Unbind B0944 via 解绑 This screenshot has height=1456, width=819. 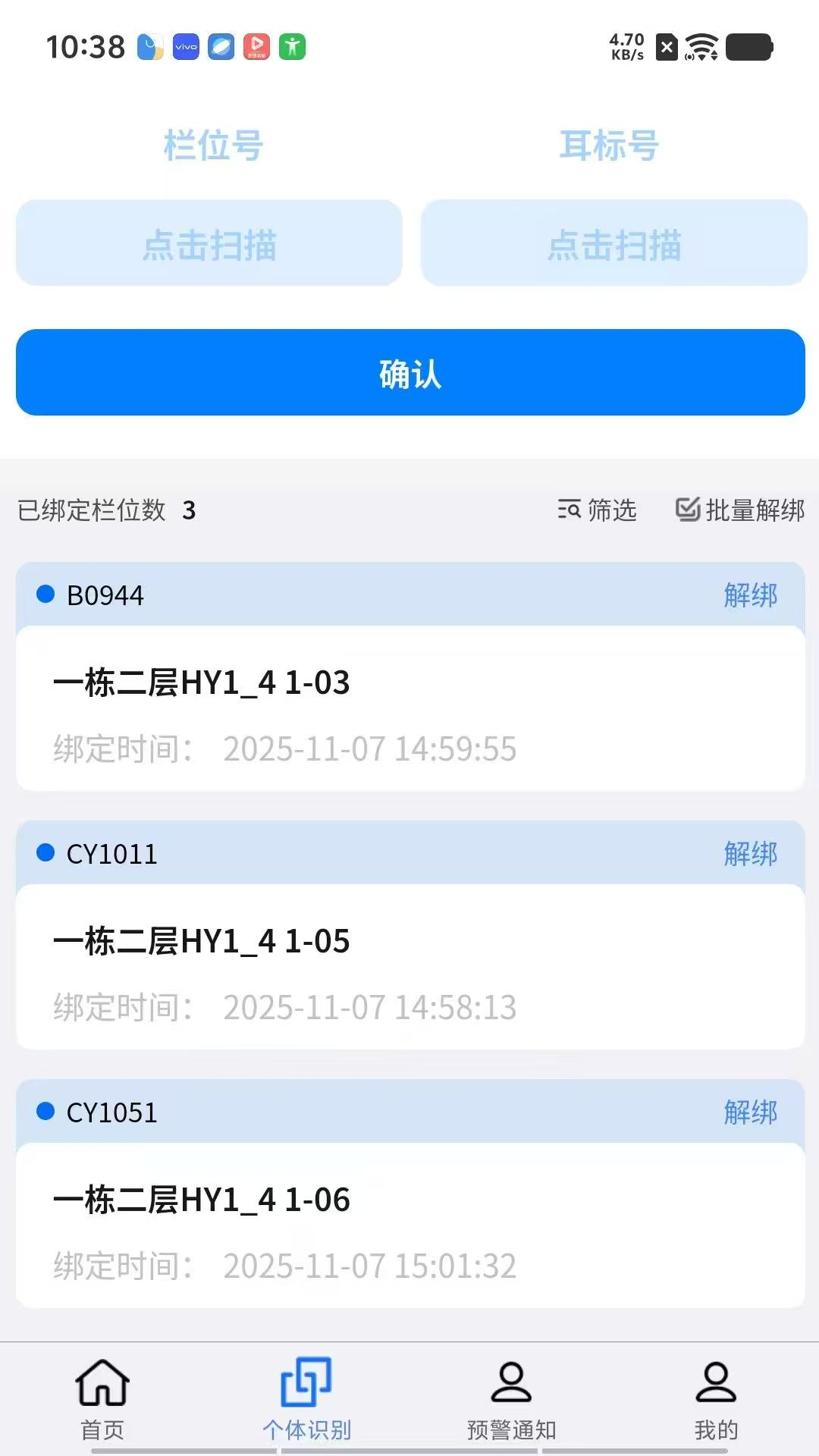point(750,595)
